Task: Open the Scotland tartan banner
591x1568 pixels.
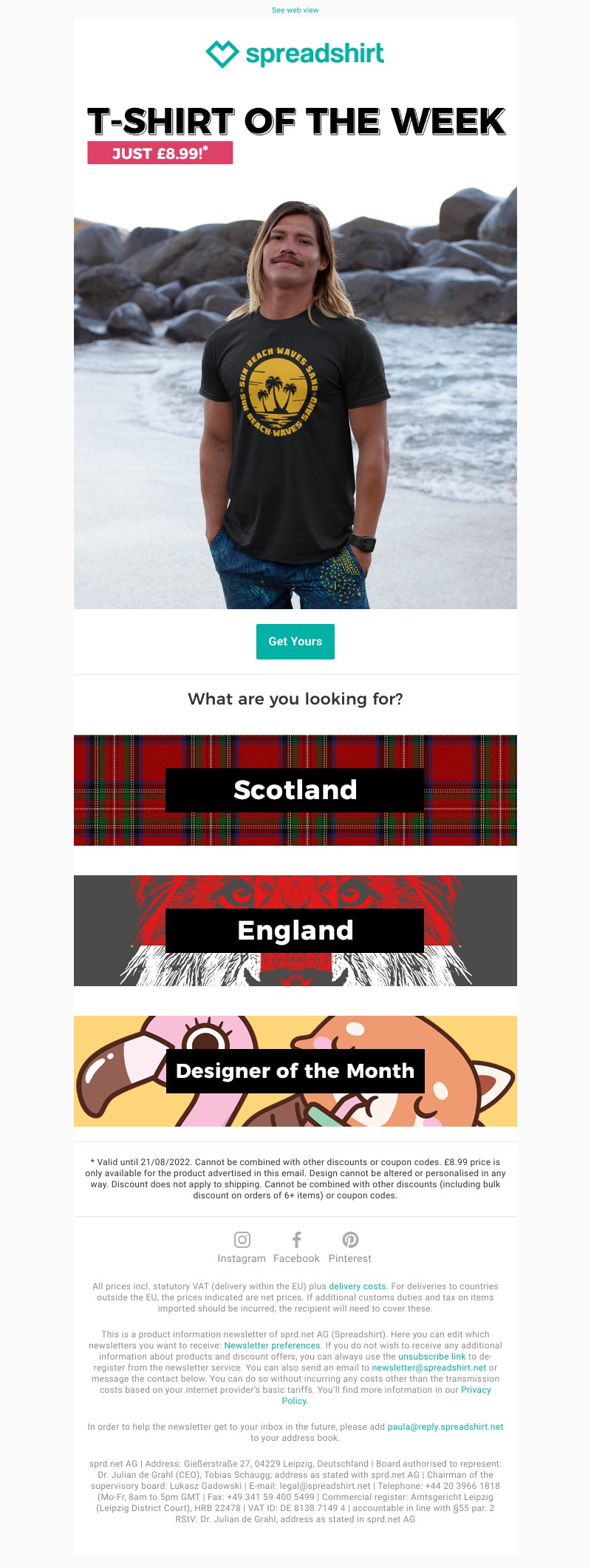Action: 295,790
